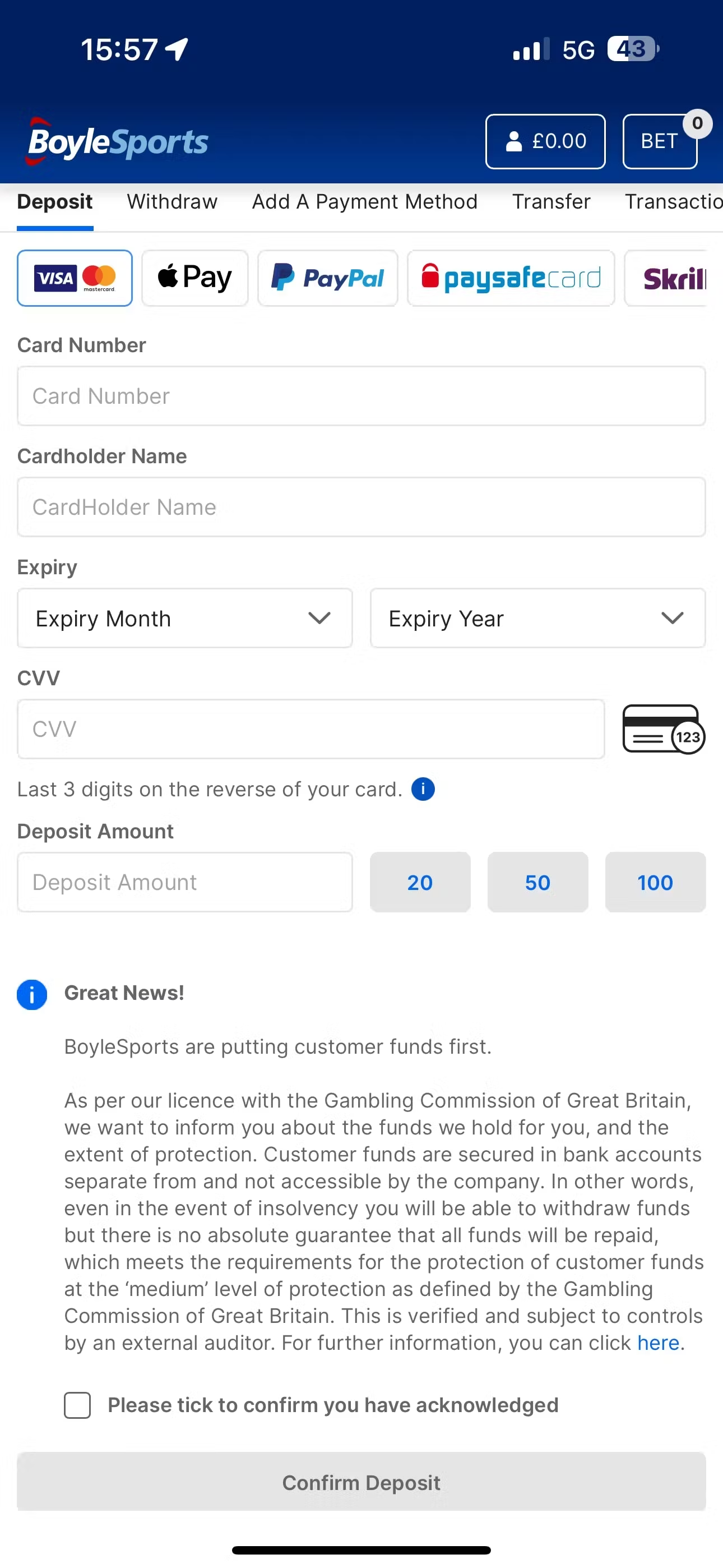Tick the funds acknowledgement checkbox
The width and height of the screenshot is (723, 1568).
(77, 1405)
